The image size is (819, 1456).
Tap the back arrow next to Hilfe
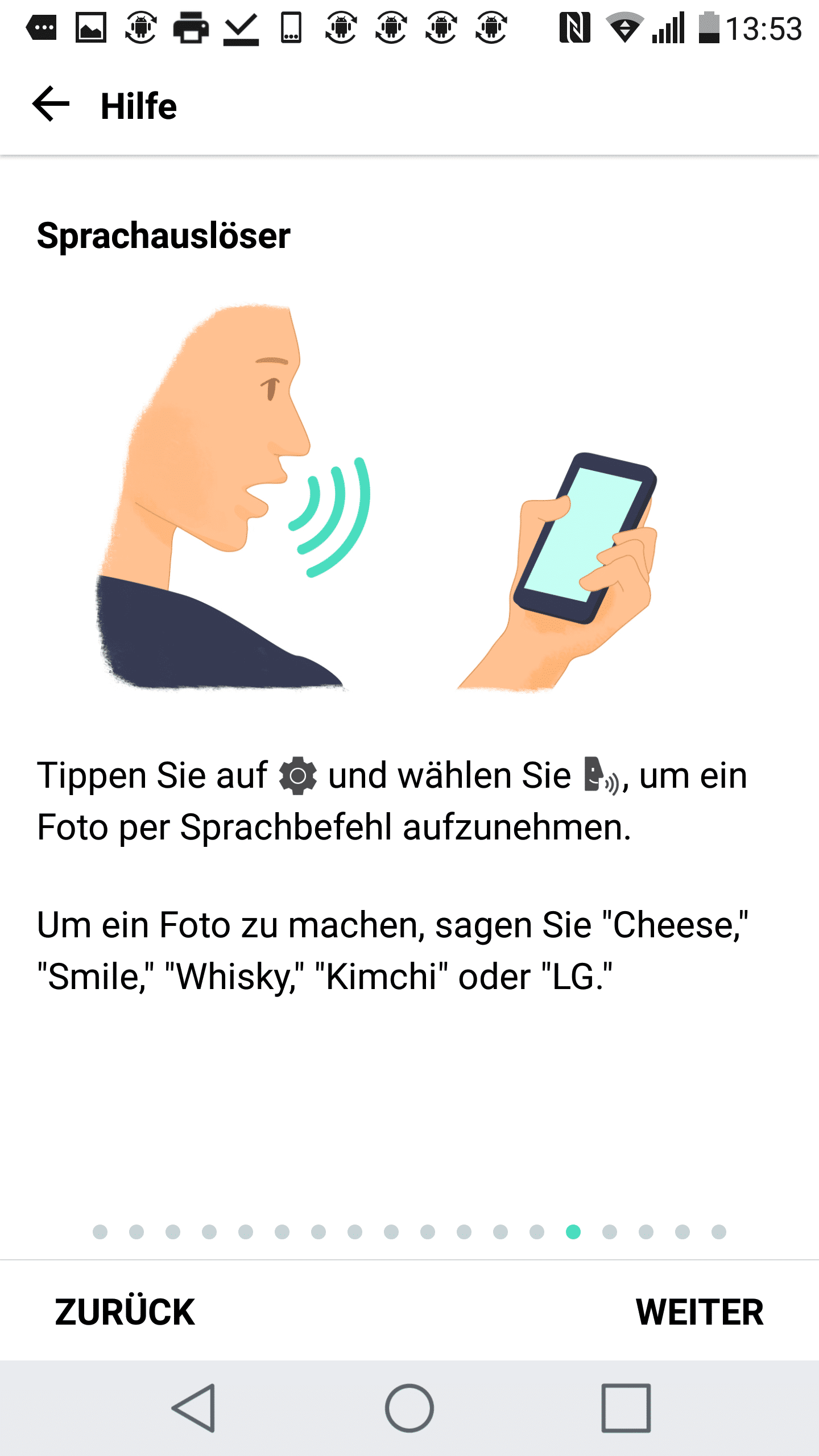tap(51, 105)
